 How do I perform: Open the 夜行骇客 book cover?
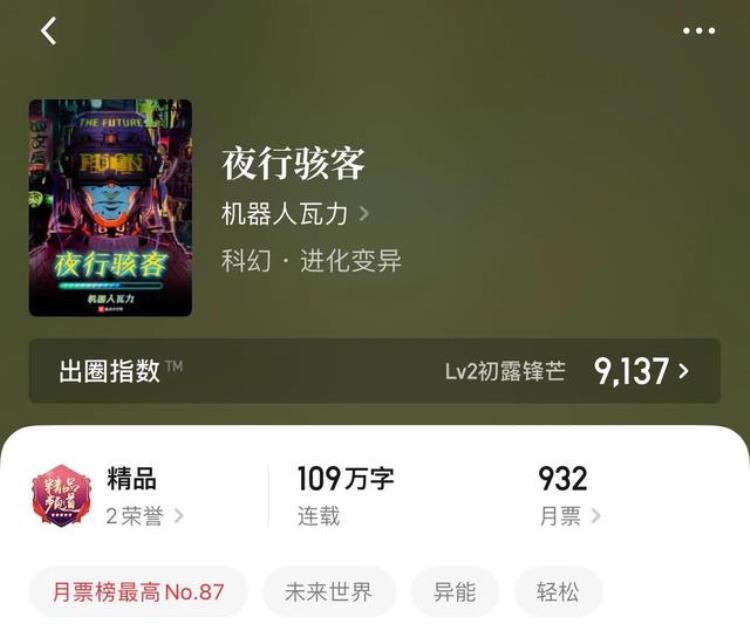pyautogui.click(x=110, y=208)
